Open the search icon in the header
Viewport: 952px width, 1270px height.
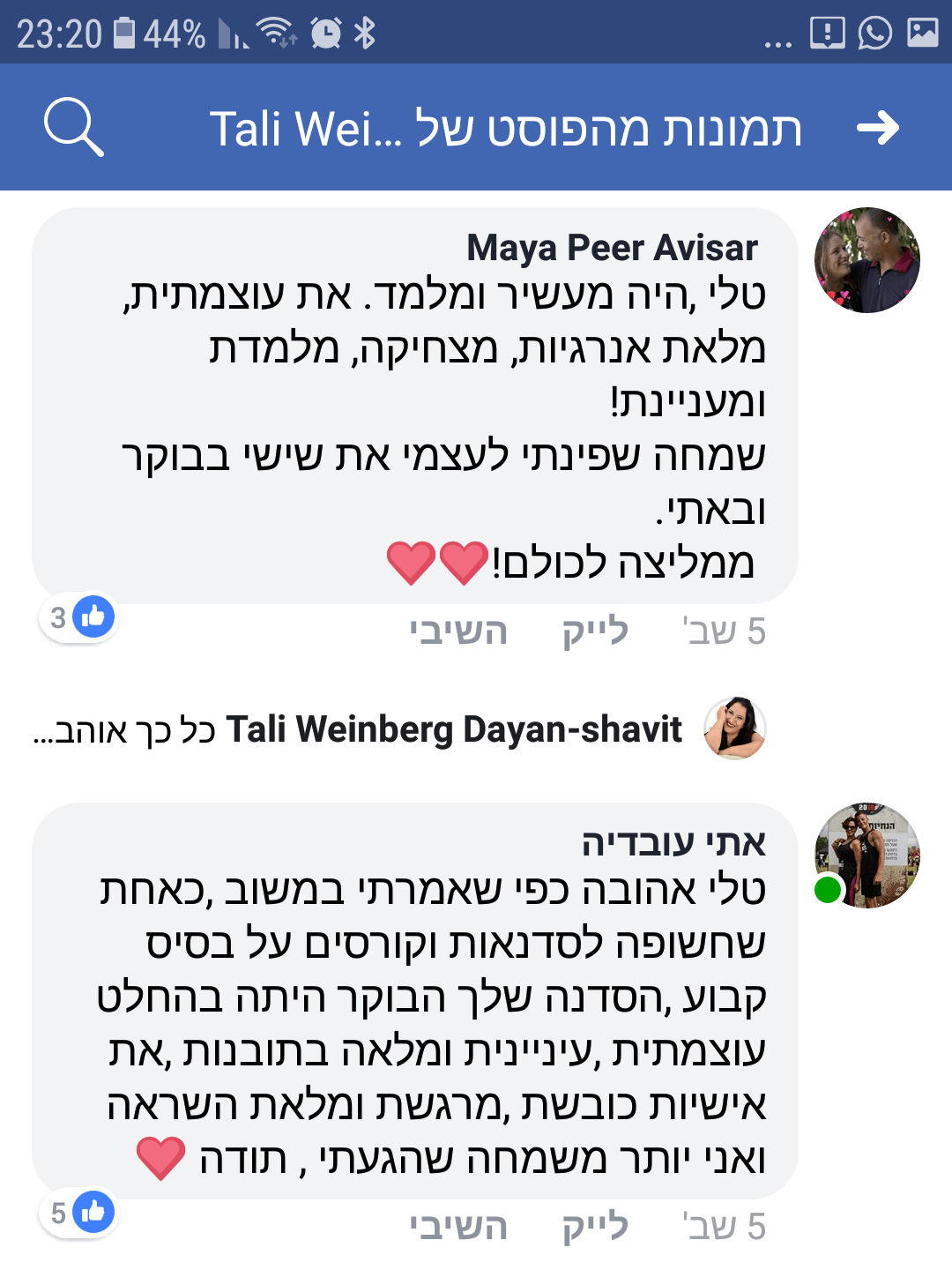74,129
